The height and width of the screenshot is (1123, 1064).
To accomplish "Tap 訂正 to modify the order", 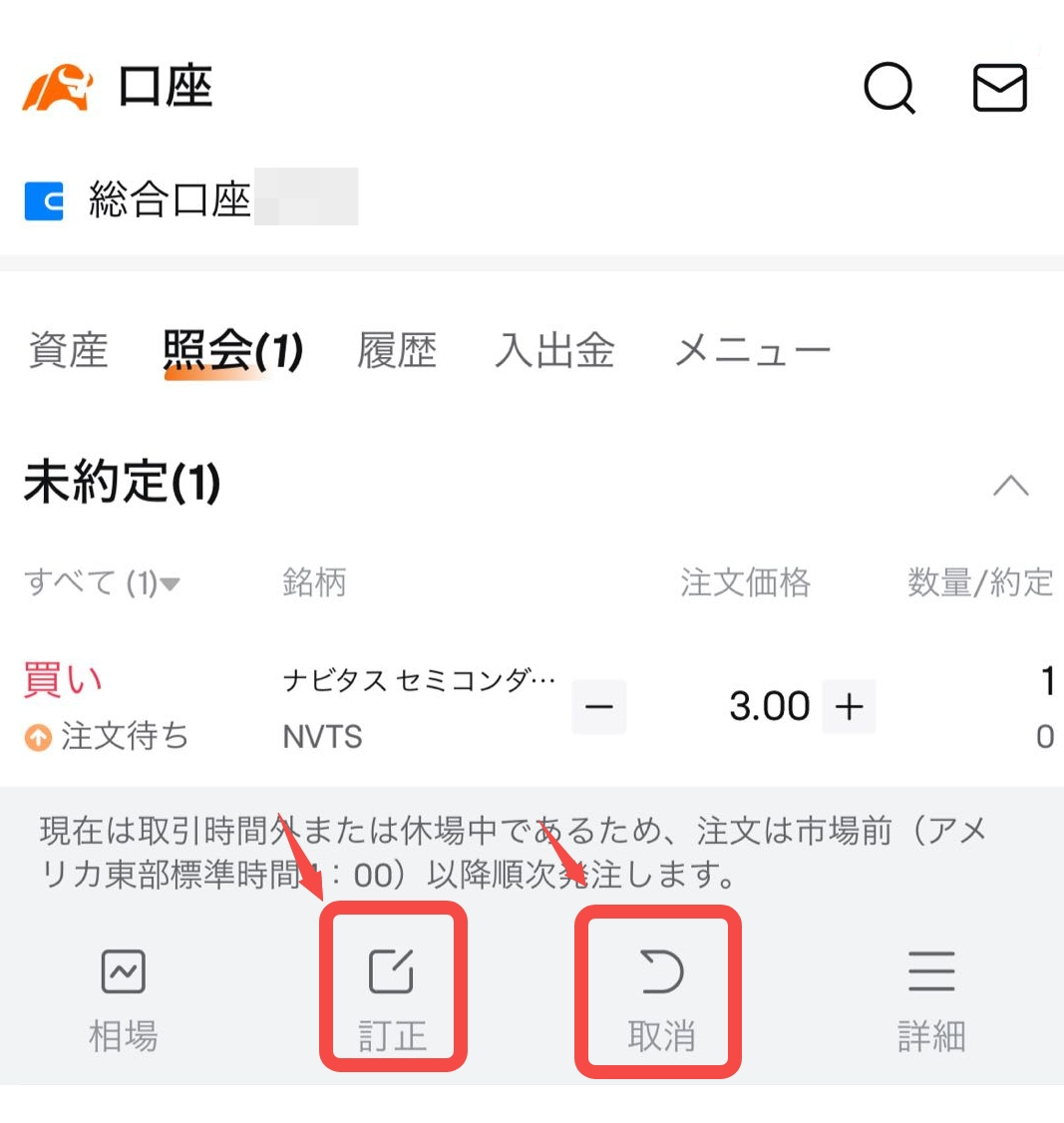I will point(392,999).
